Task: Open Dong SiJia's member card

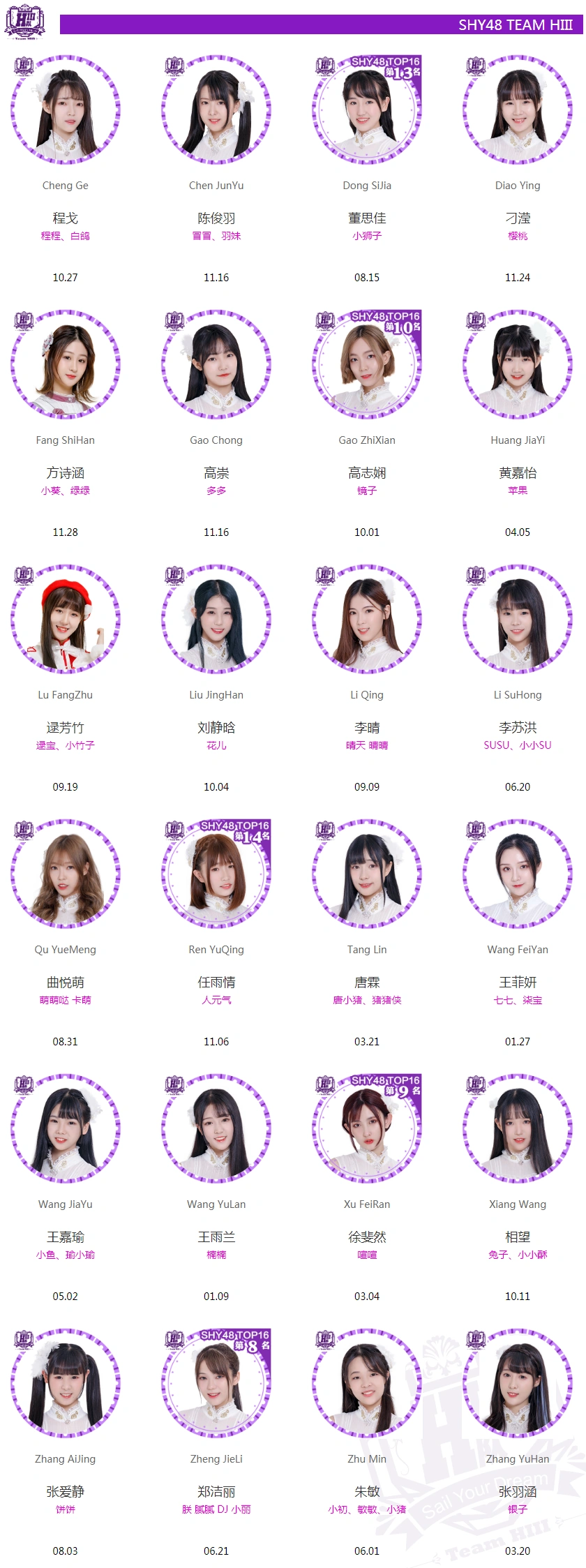Action: (x=367, y=110)
